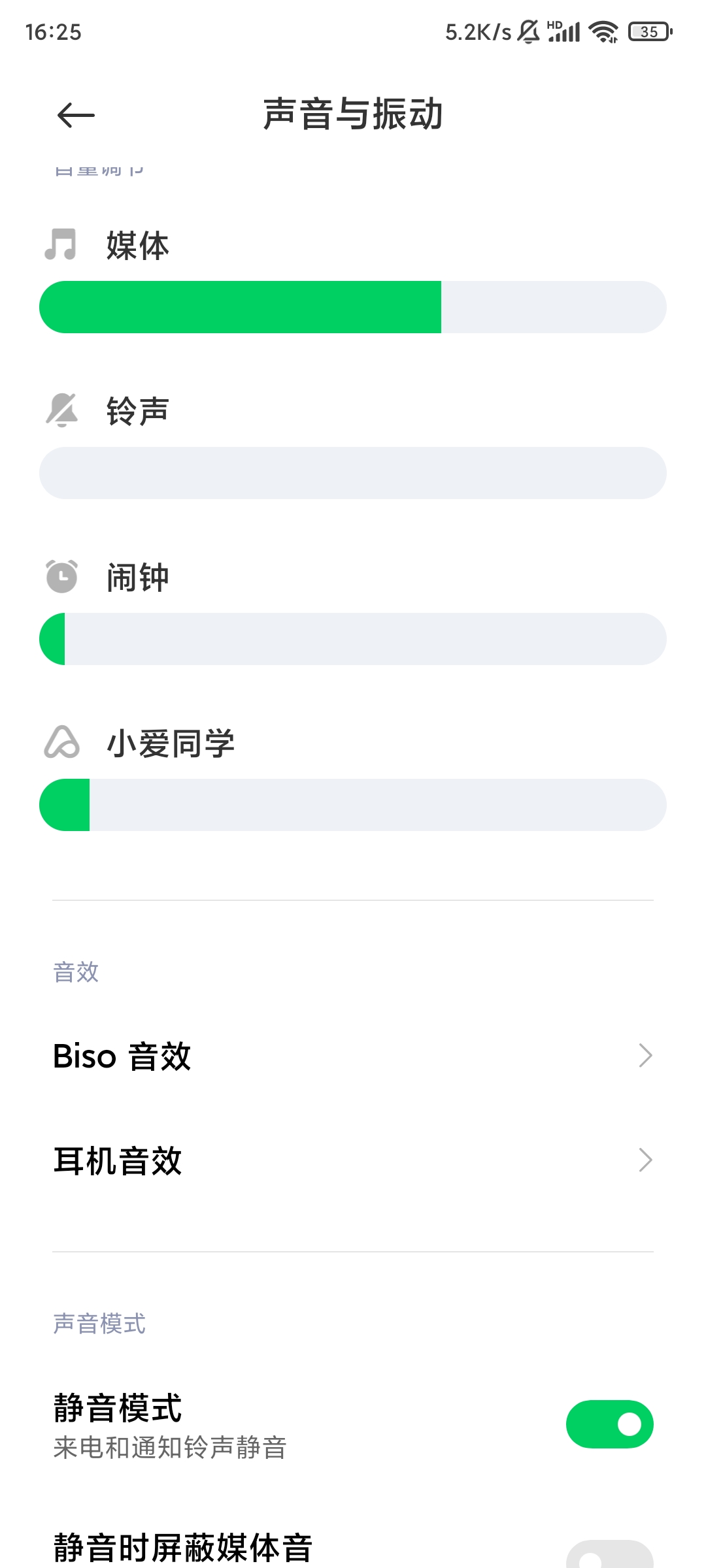
Task: Tap the 闹钟 volume slider
Action: pyautogui.click(x=353, y=639)
